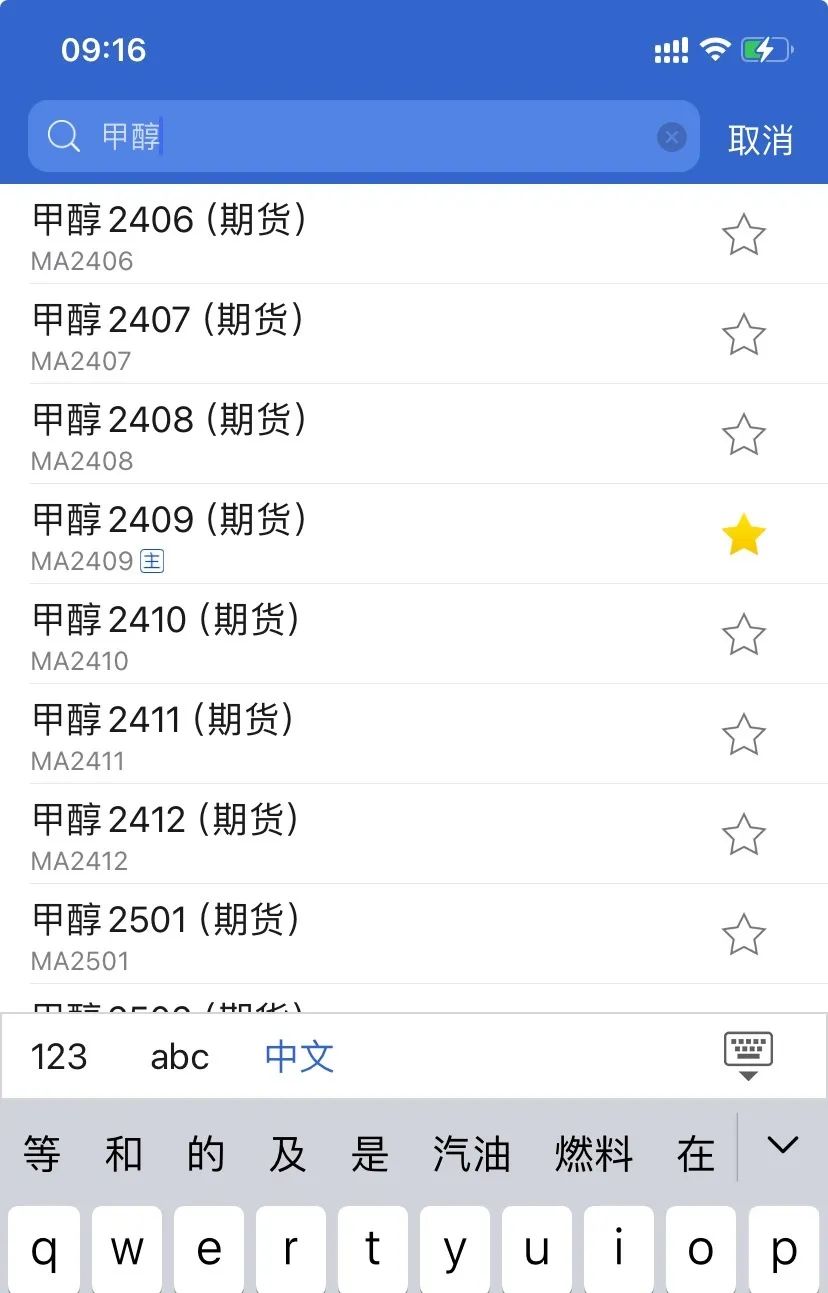Open 甲醇2409 main contract
Screen dimensions: 828x1293
[300, 534]
